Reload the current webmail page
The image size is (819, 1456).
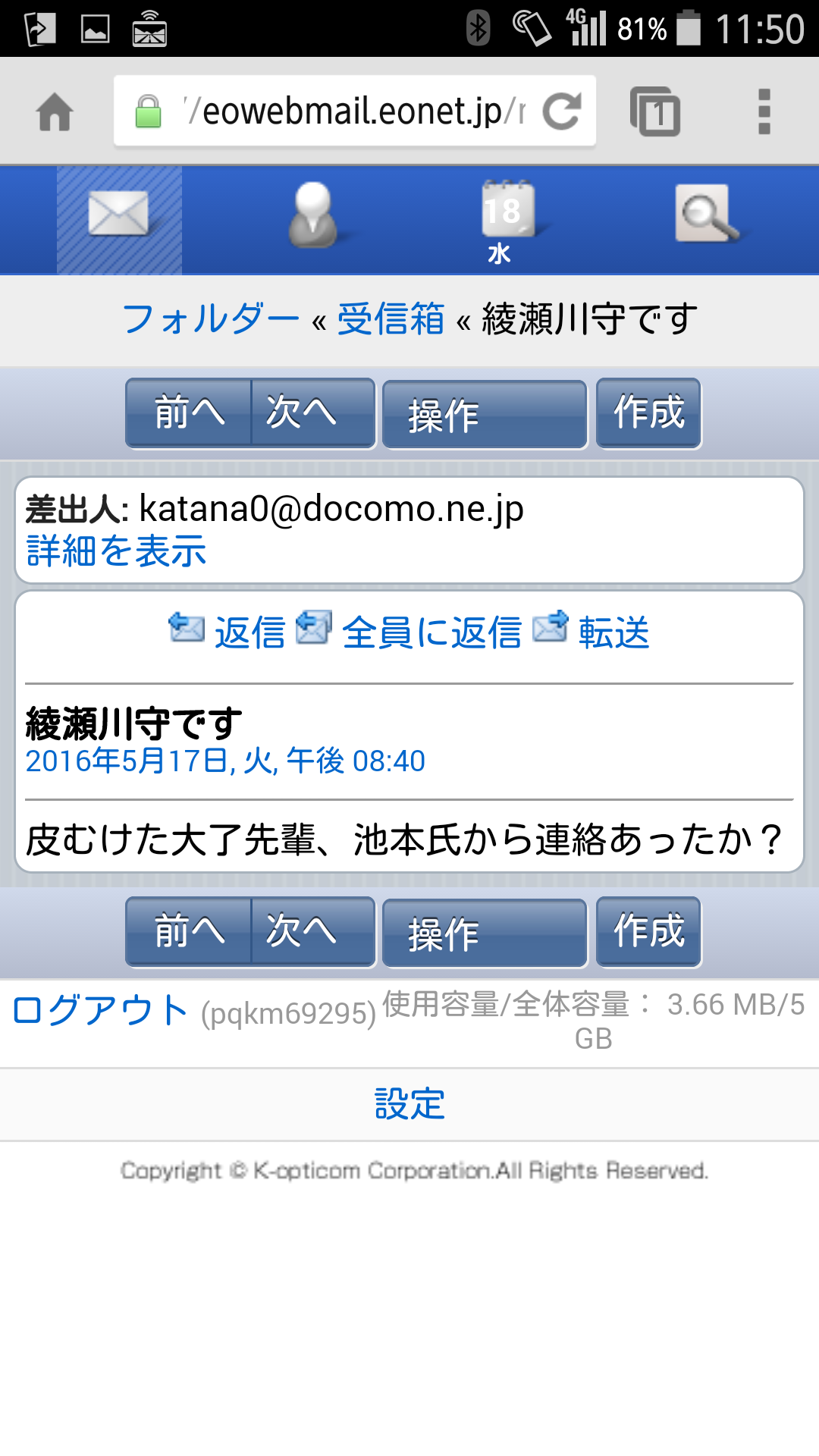point(562,111)
